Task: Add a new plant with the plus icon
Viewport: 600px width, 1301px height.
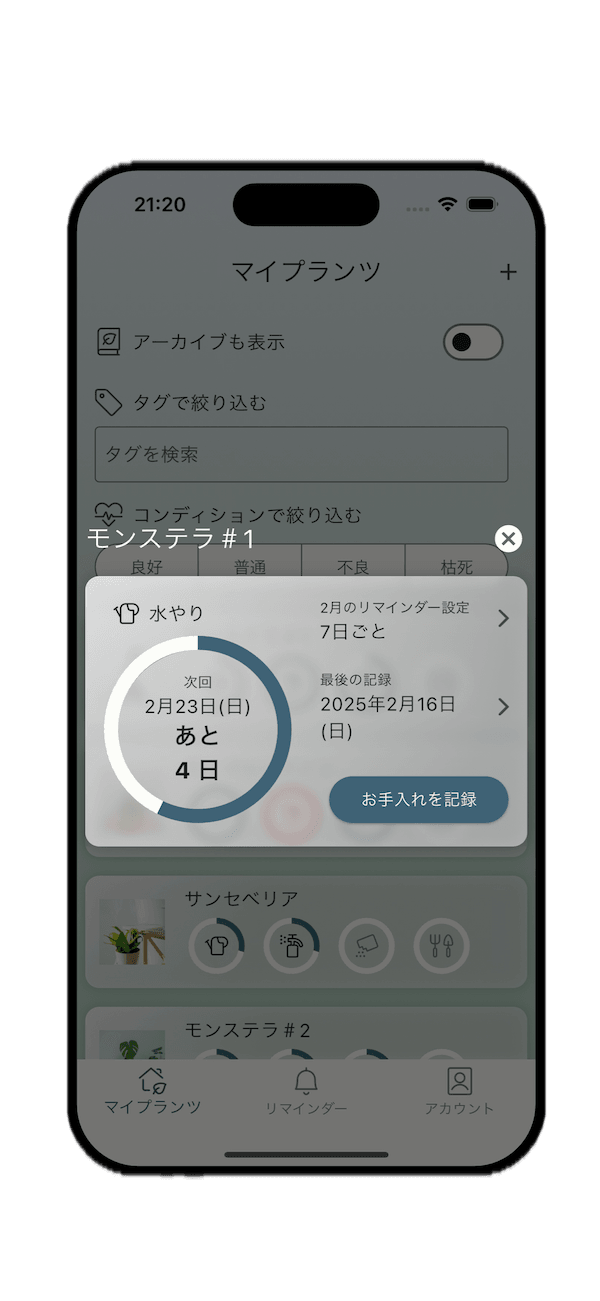Action: [x=508, y=272]
